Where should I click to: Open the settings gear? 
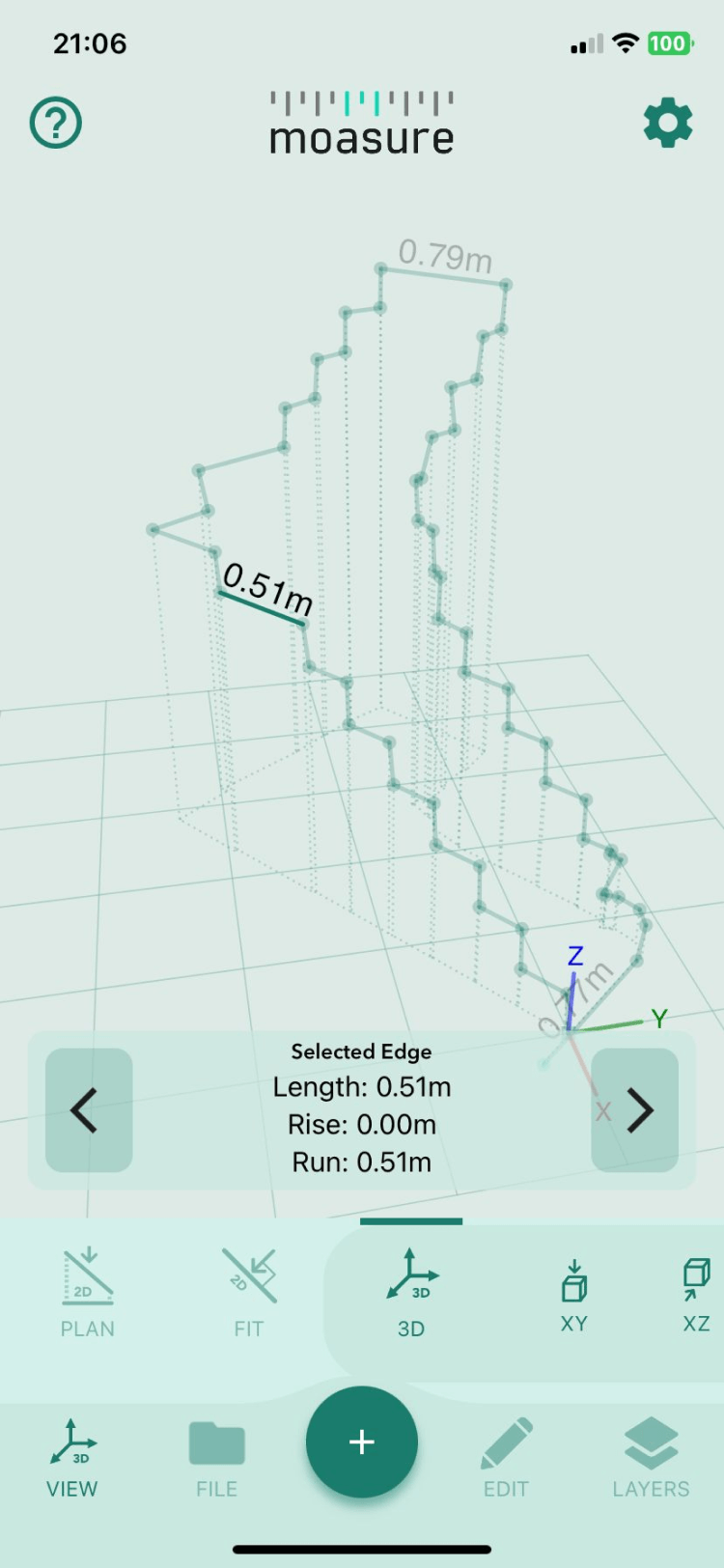click(x=668, y=123)
